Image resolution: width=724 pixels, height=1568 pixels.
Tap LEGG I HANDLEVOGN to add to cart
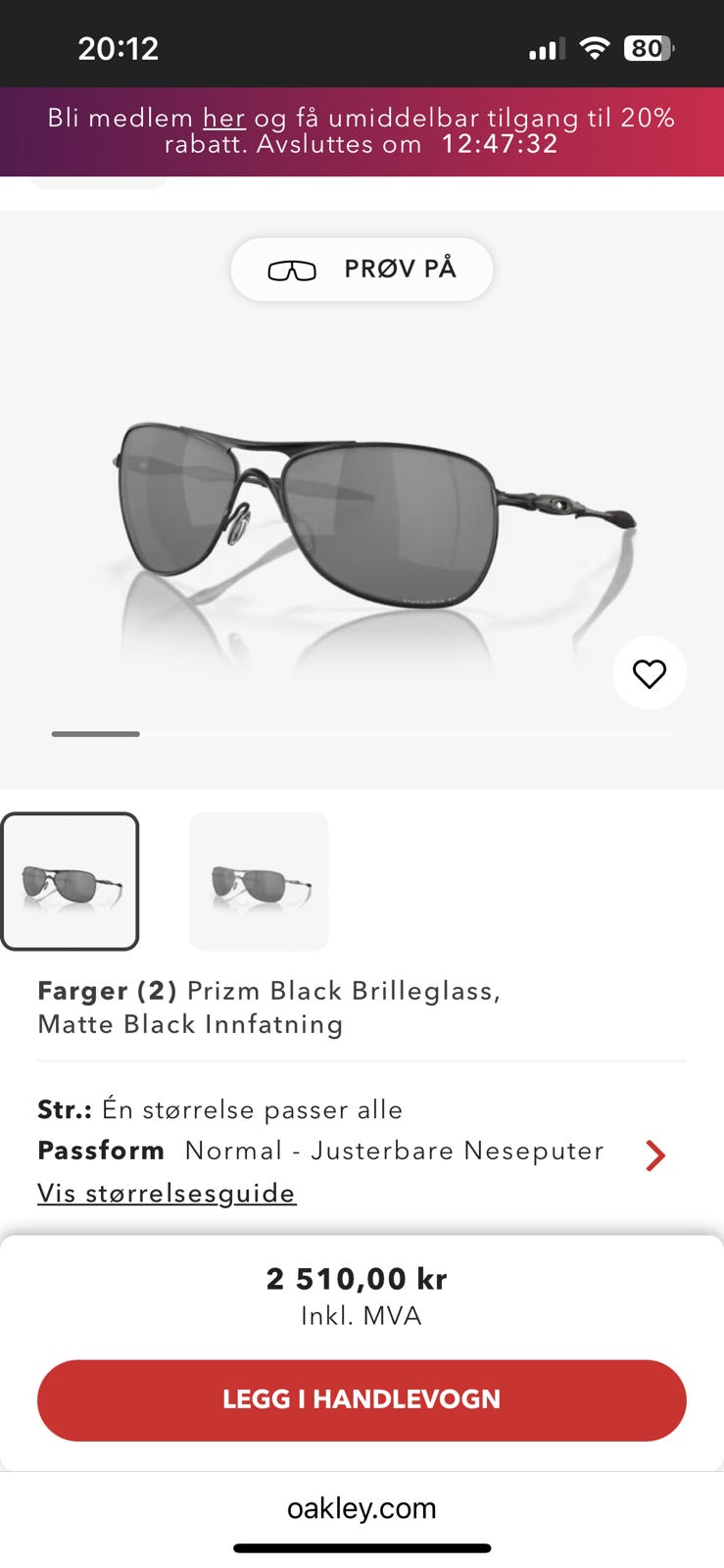362,1399
